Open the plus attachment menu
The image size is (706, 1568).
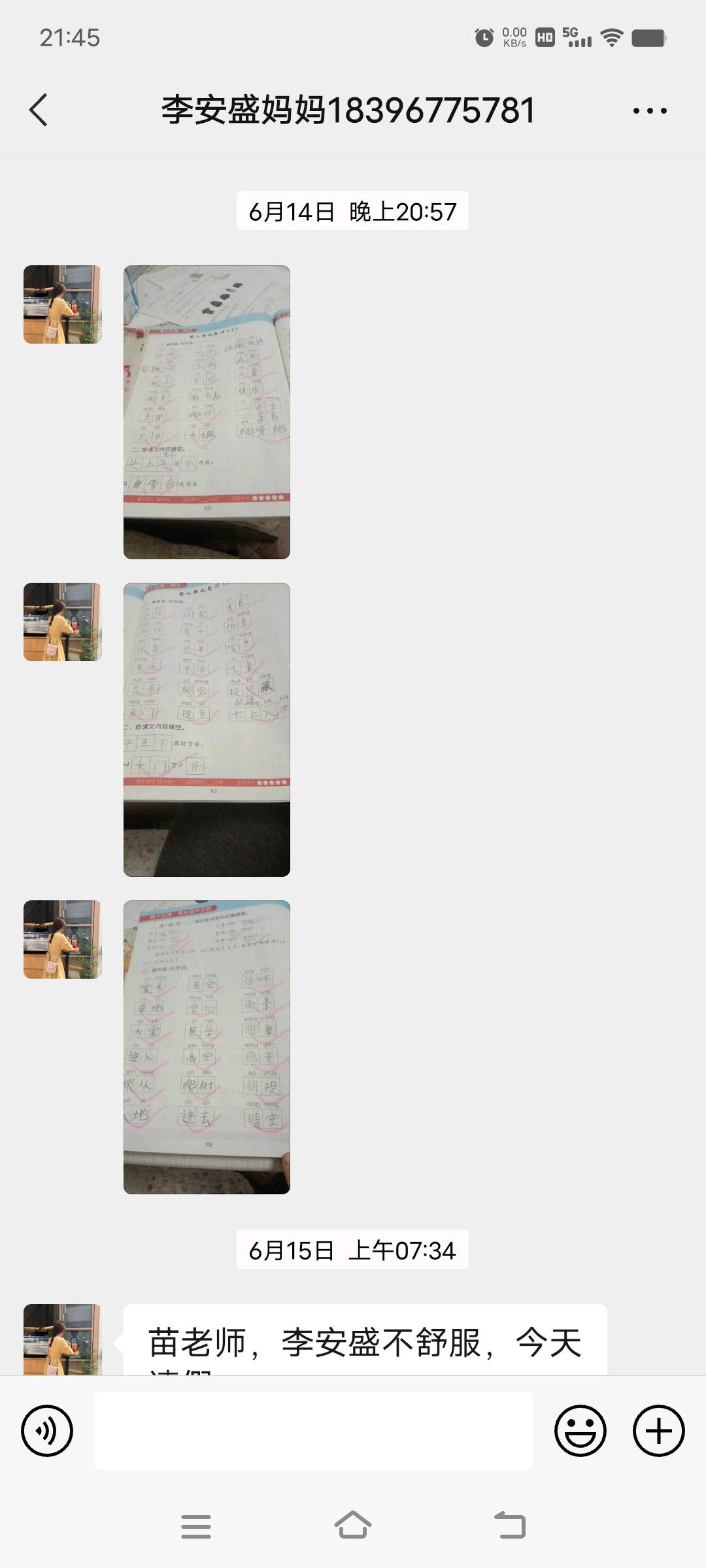[x=658, y=1431]
